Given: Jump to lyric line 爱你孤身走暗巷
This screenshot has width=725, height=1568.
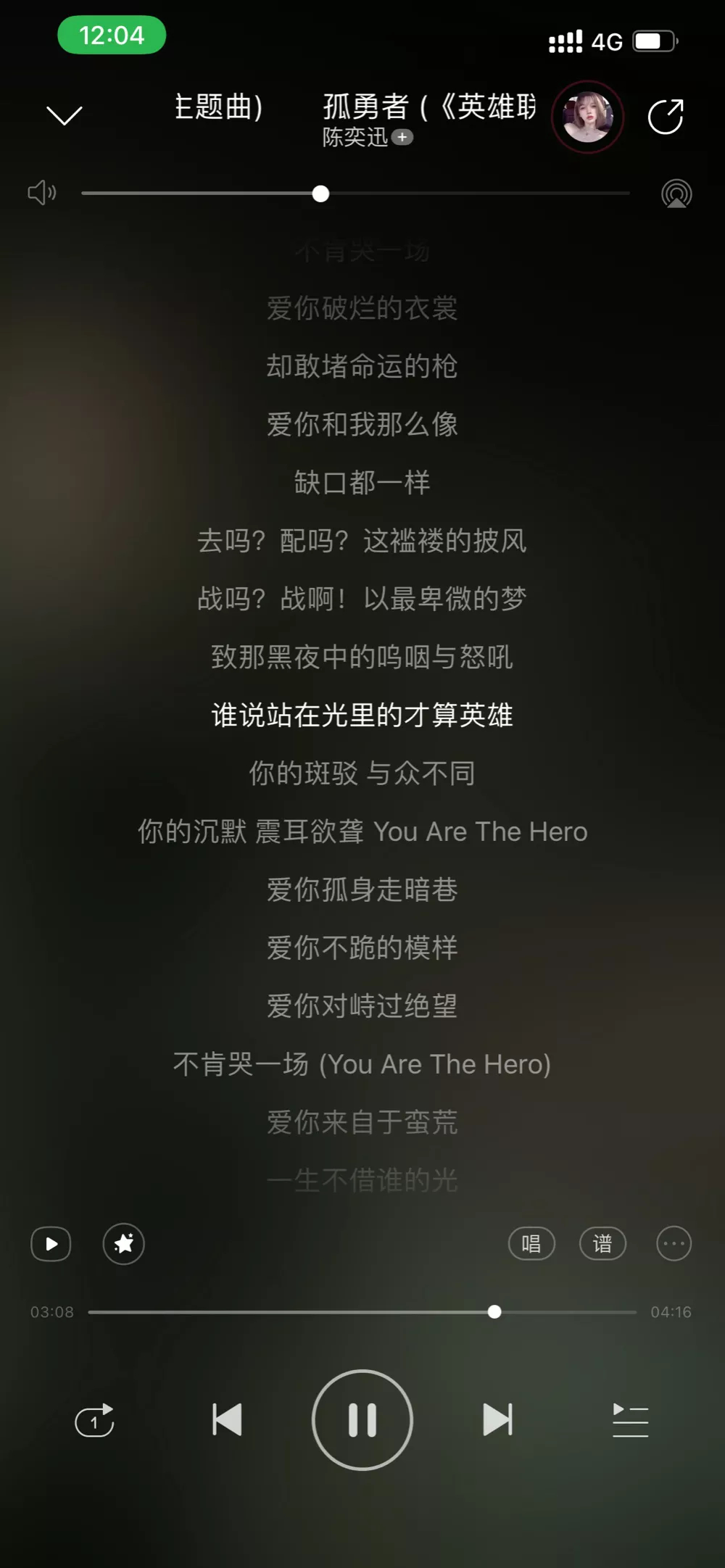Looking at the screenshot, I should point(362,889).
